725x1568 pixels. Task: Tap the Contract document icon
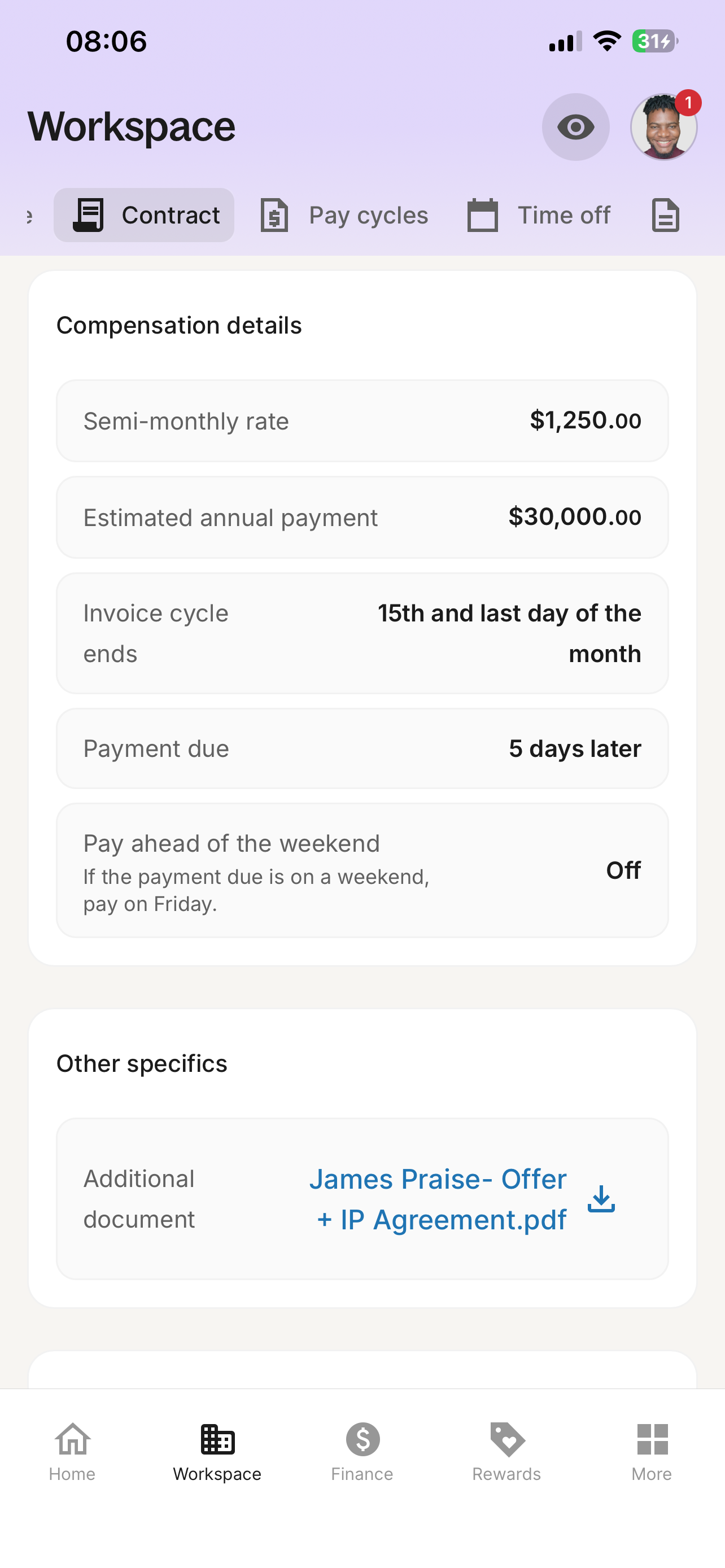point(89,214)
